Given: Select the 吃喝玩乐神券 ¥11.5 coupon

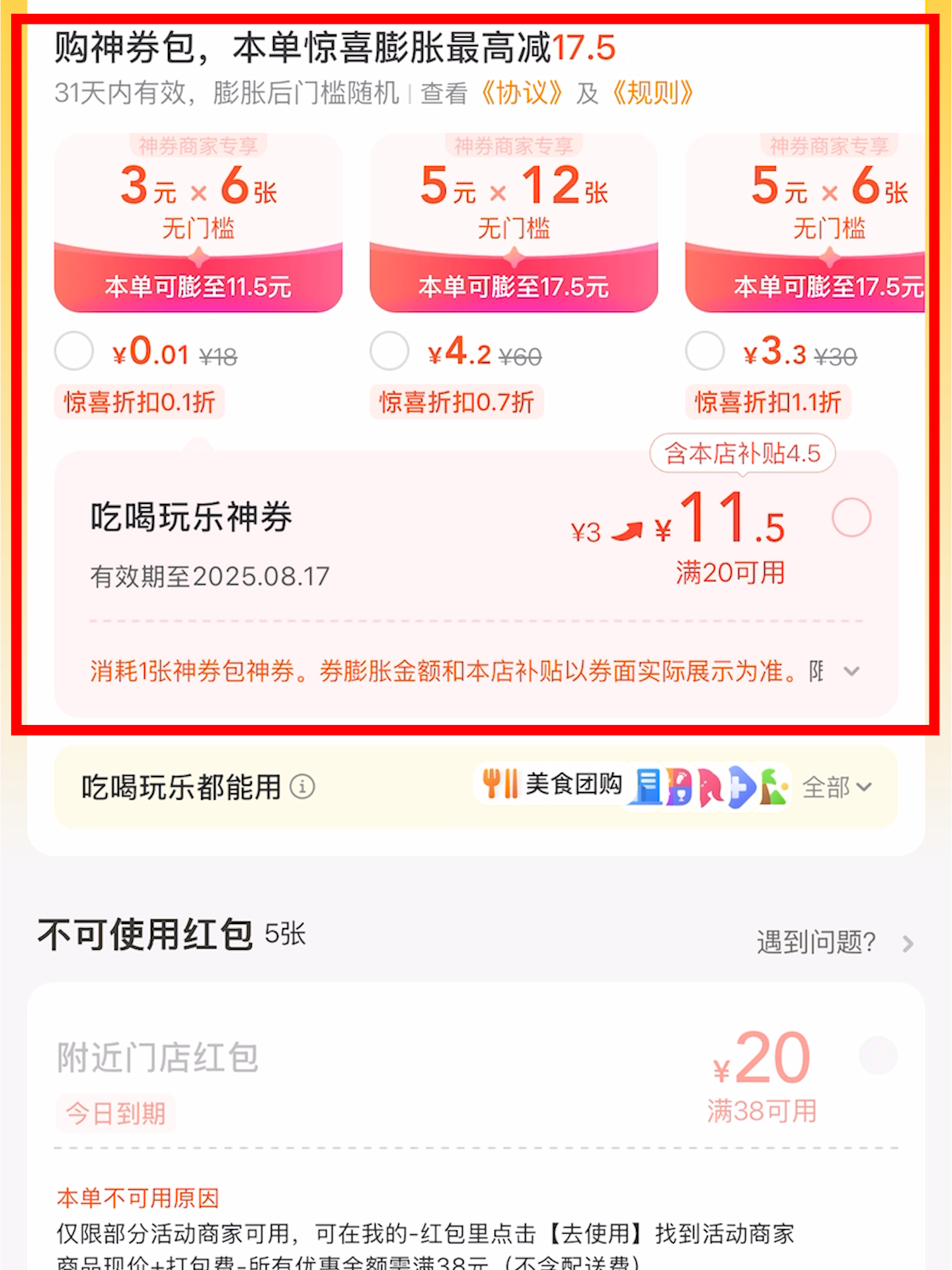Looking at the screenshot, I should pos(851,517).
